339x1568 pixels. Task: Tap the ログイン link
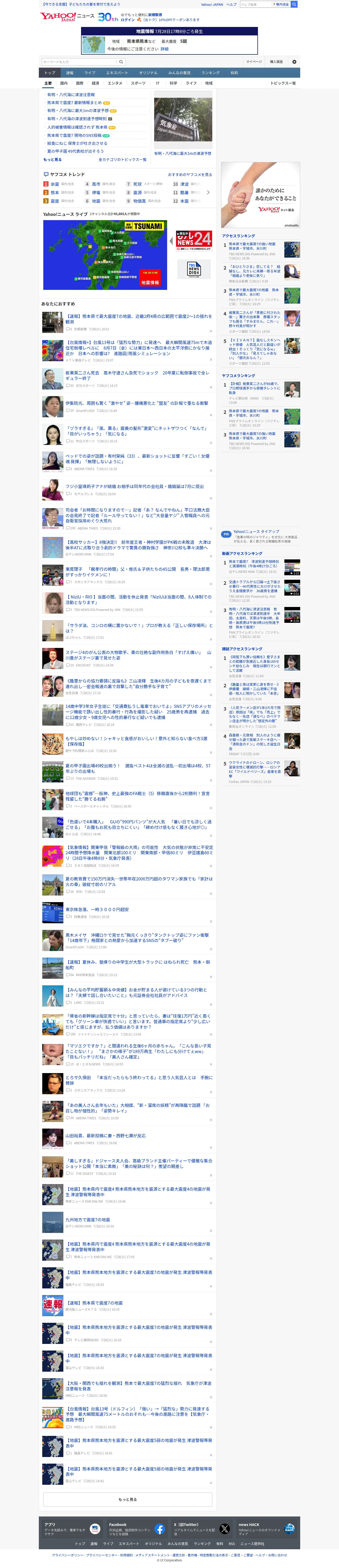pyautogui.click(x=128, y=20)
